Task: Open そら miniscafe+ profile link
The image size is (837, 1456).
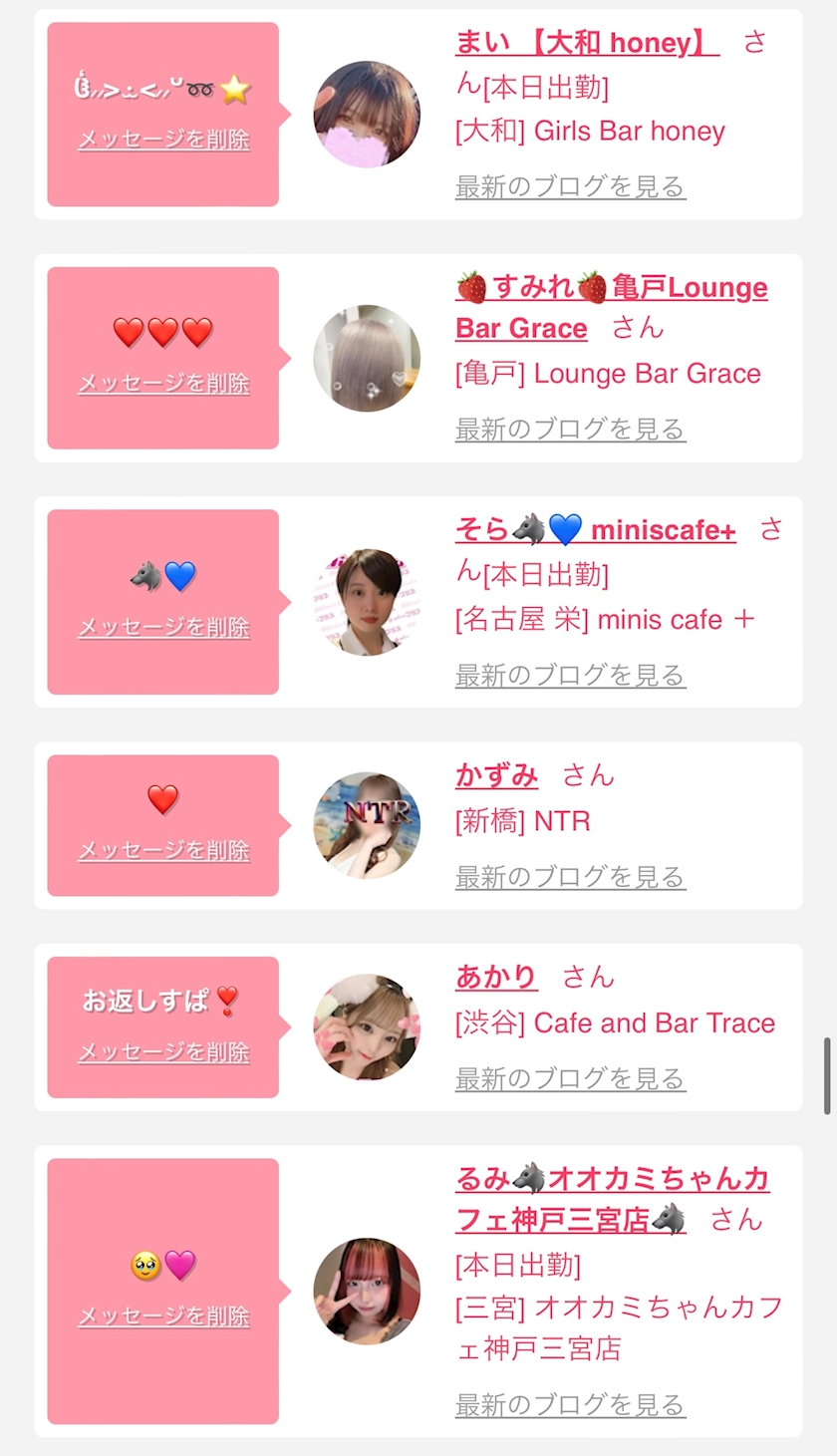Action: click(595, 531)
